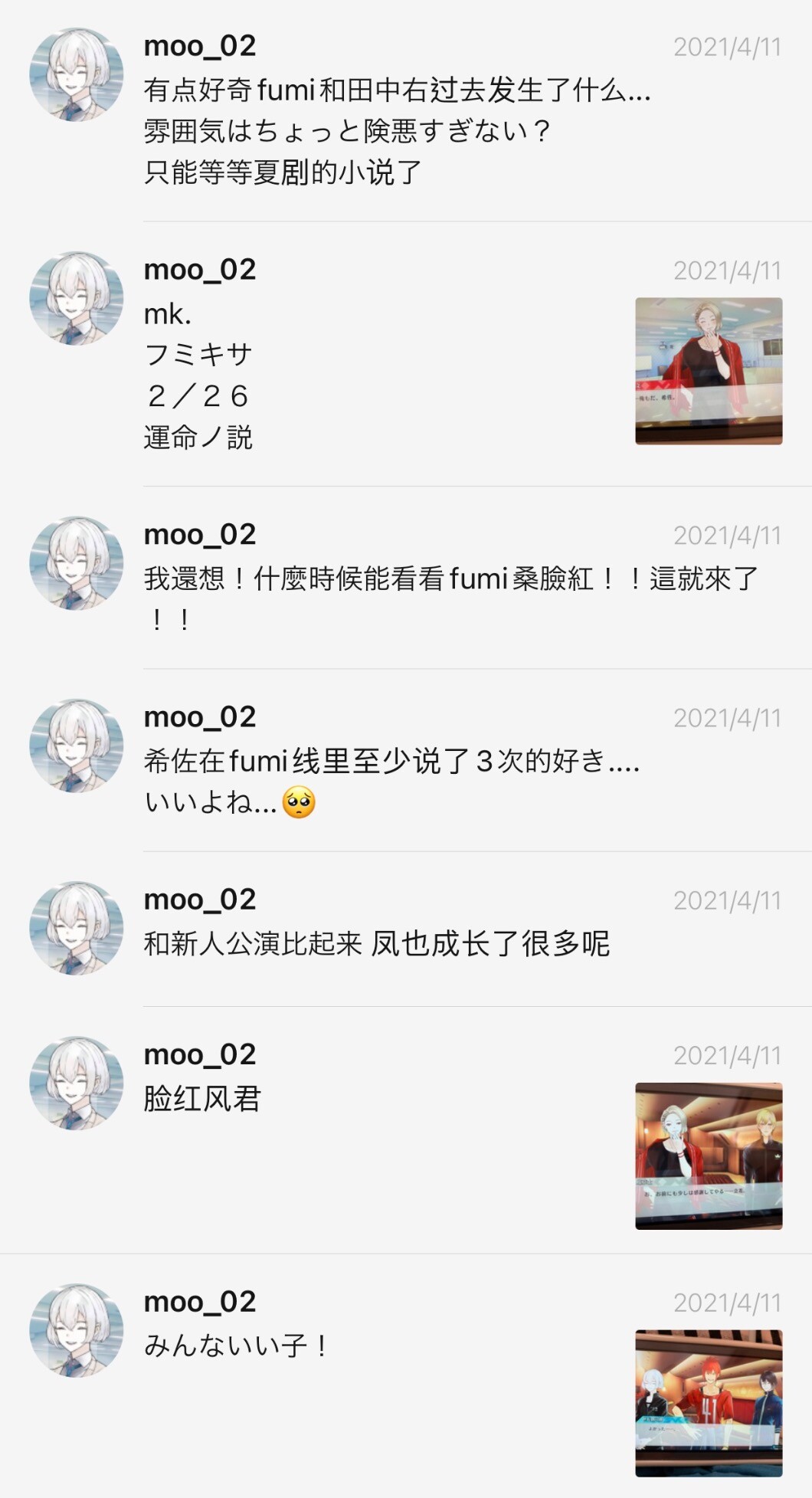Image resolution: width=812 pixels, height=1498 pixels.
Task: Tap moo_02's avatar on the みんないい子 post
Action: click(77, 1330)
